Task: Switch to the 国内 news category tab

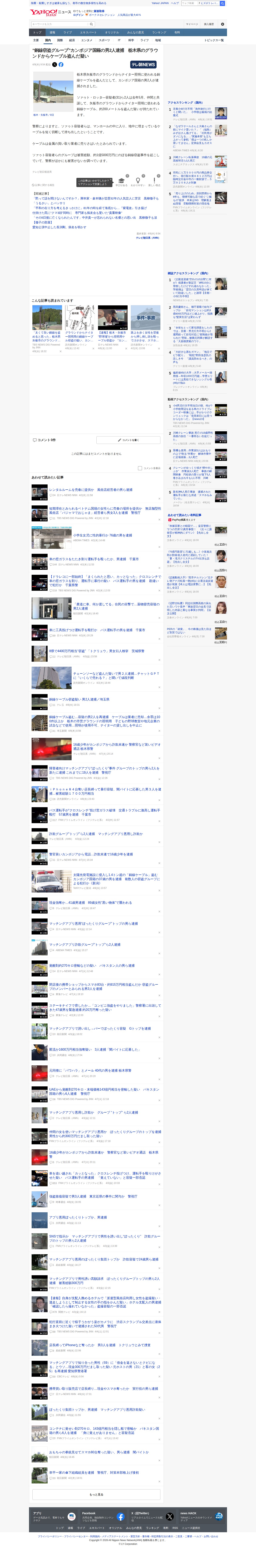Action: [48, 40]
